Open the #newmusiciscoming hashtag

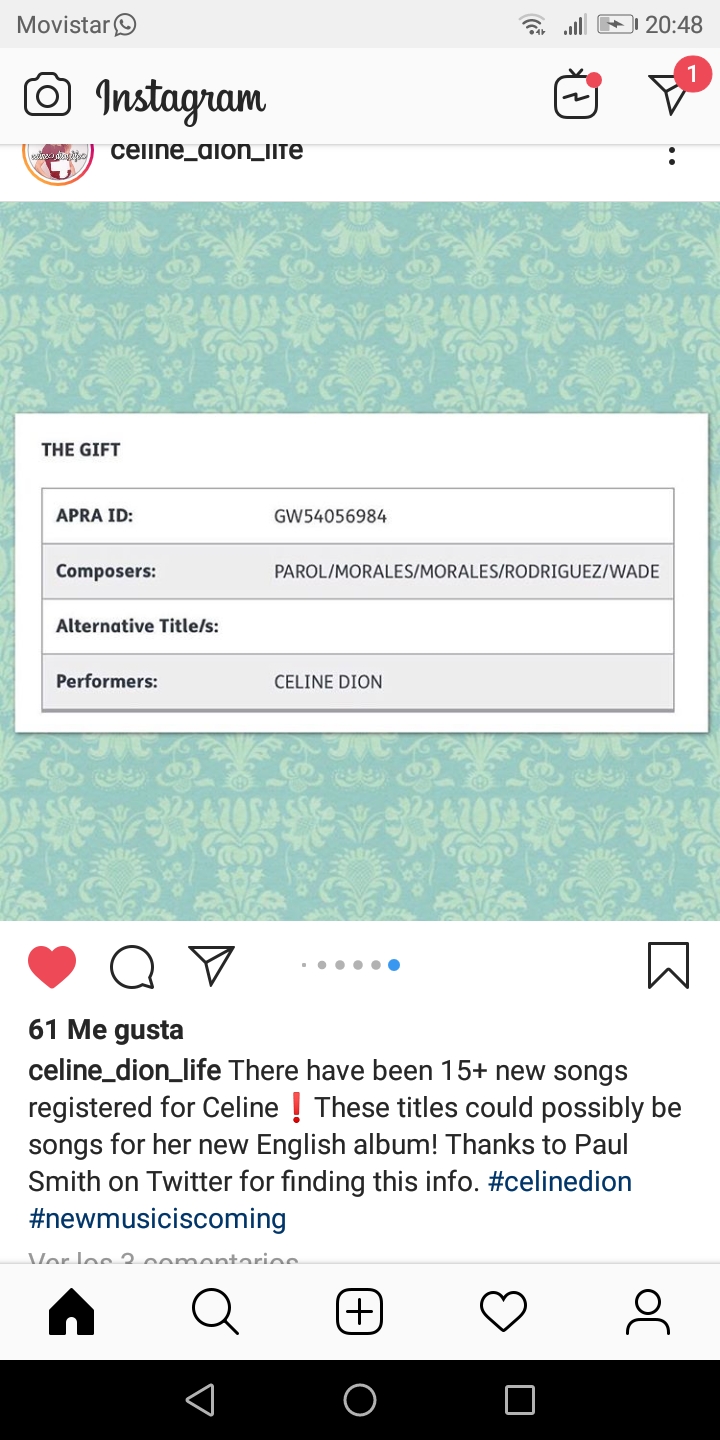[x=157, y=1218]
